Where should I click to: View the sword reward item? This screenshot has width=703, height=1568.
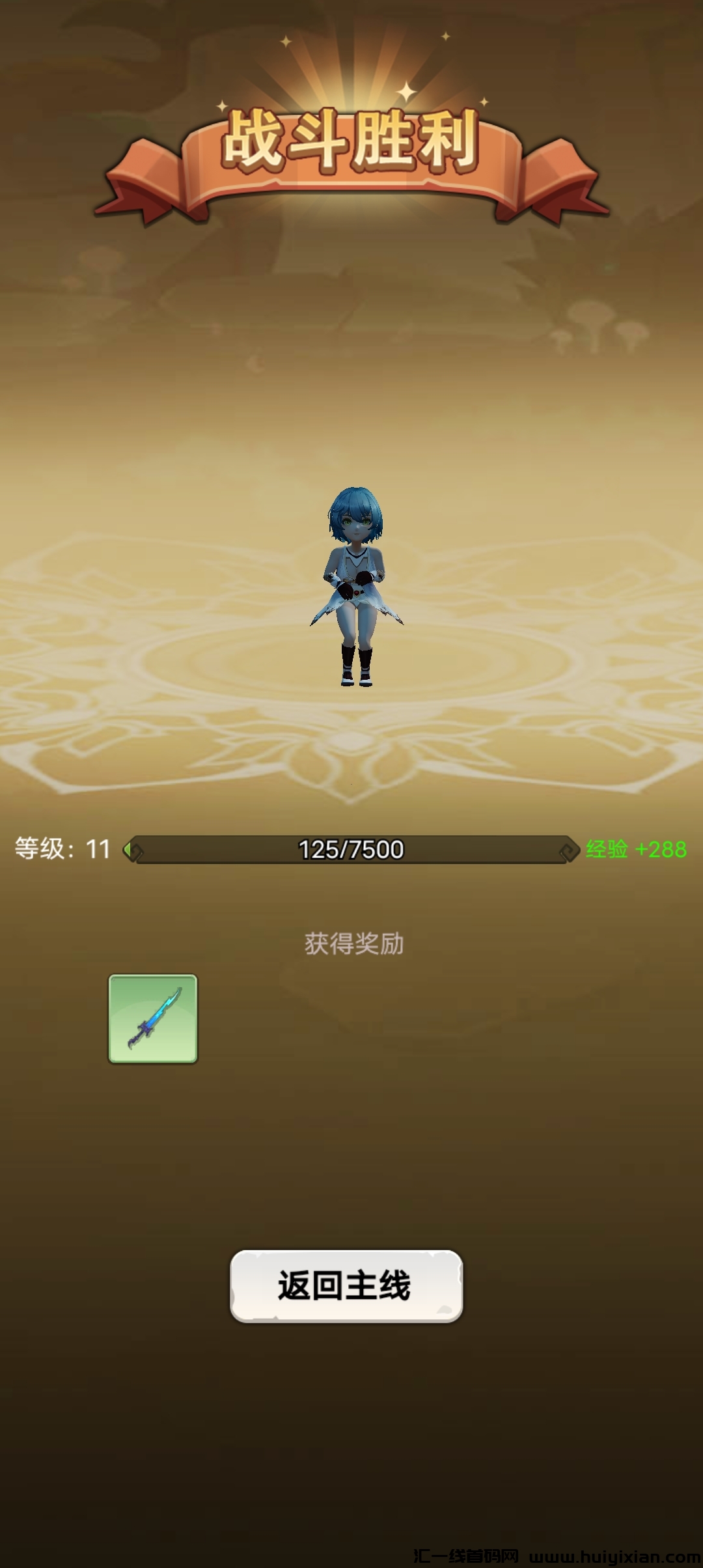point(152,1018)
